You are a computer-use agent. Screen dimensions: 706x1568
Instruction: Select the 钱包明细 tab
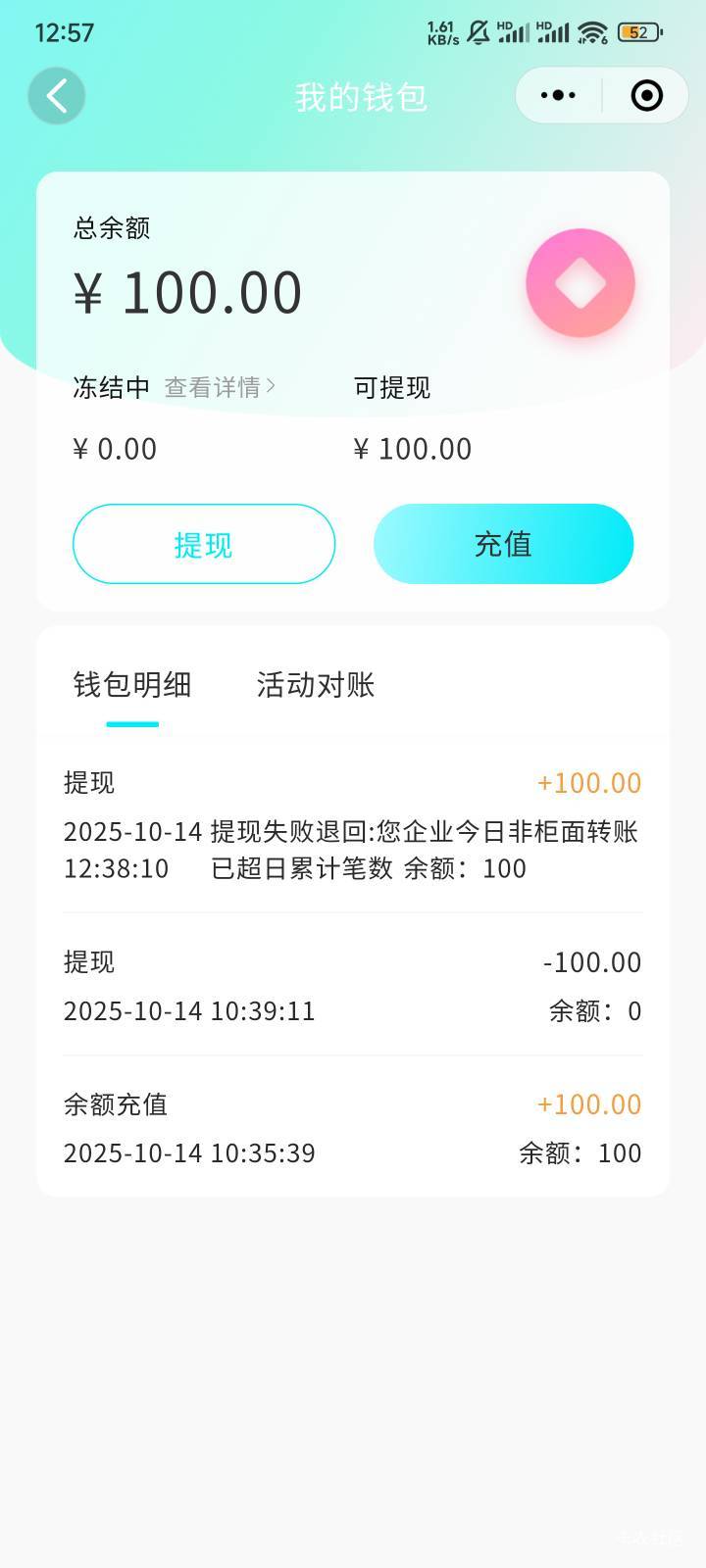coord(132,685)
